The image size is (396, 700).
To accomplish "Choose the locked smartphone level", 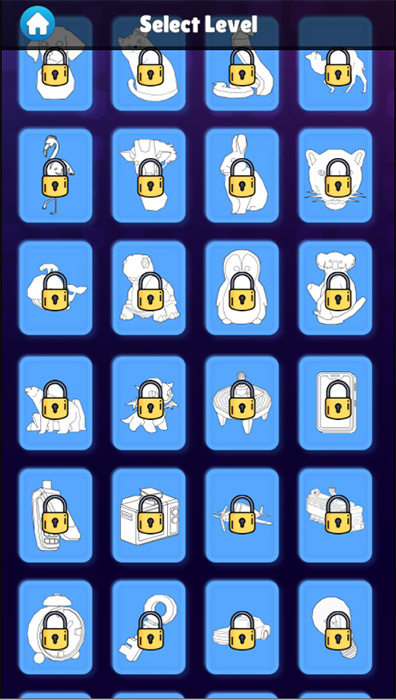I will coord(335,403).
